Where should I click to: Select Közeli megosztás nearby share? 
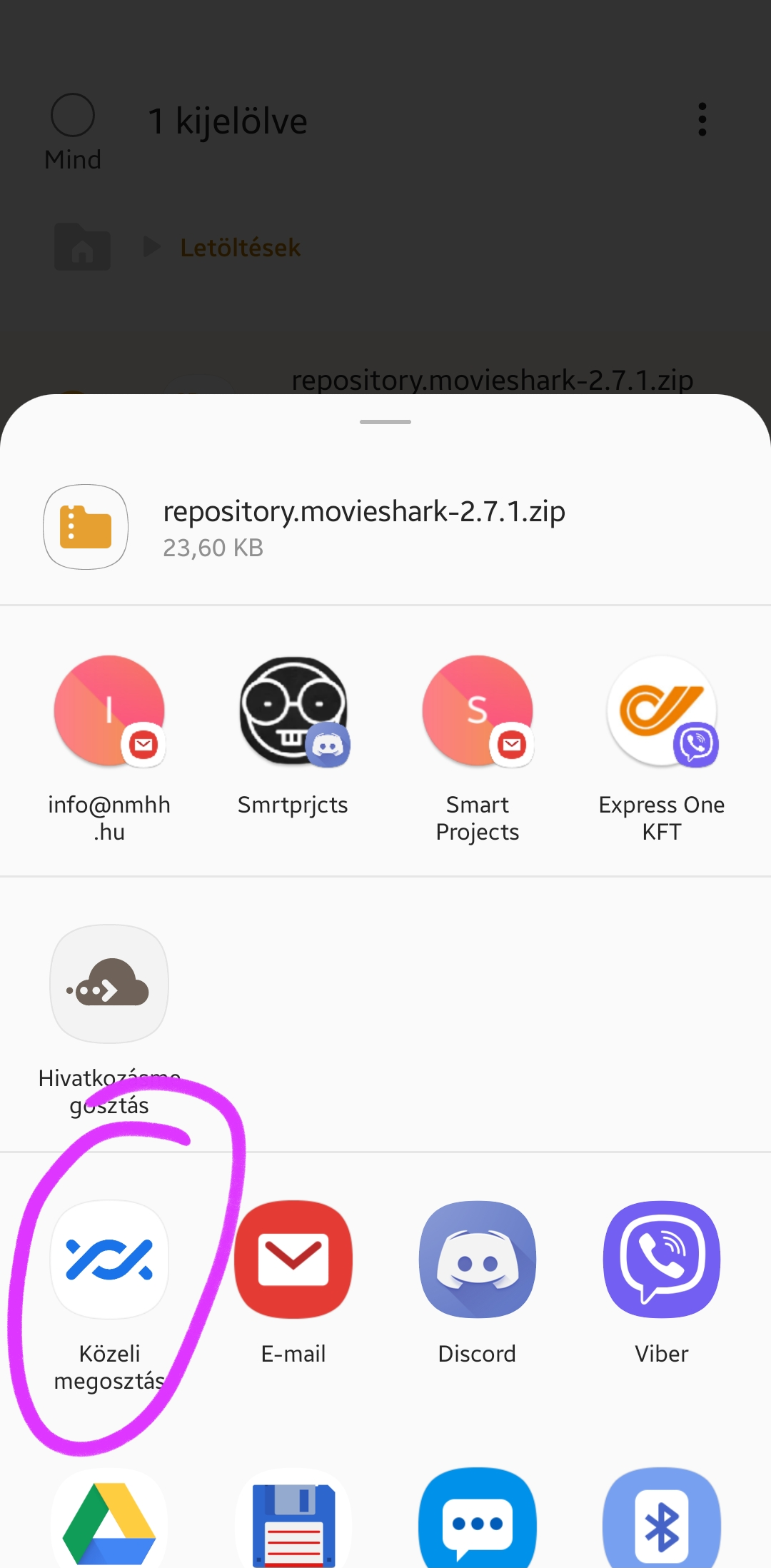[x=109, y=1260]
